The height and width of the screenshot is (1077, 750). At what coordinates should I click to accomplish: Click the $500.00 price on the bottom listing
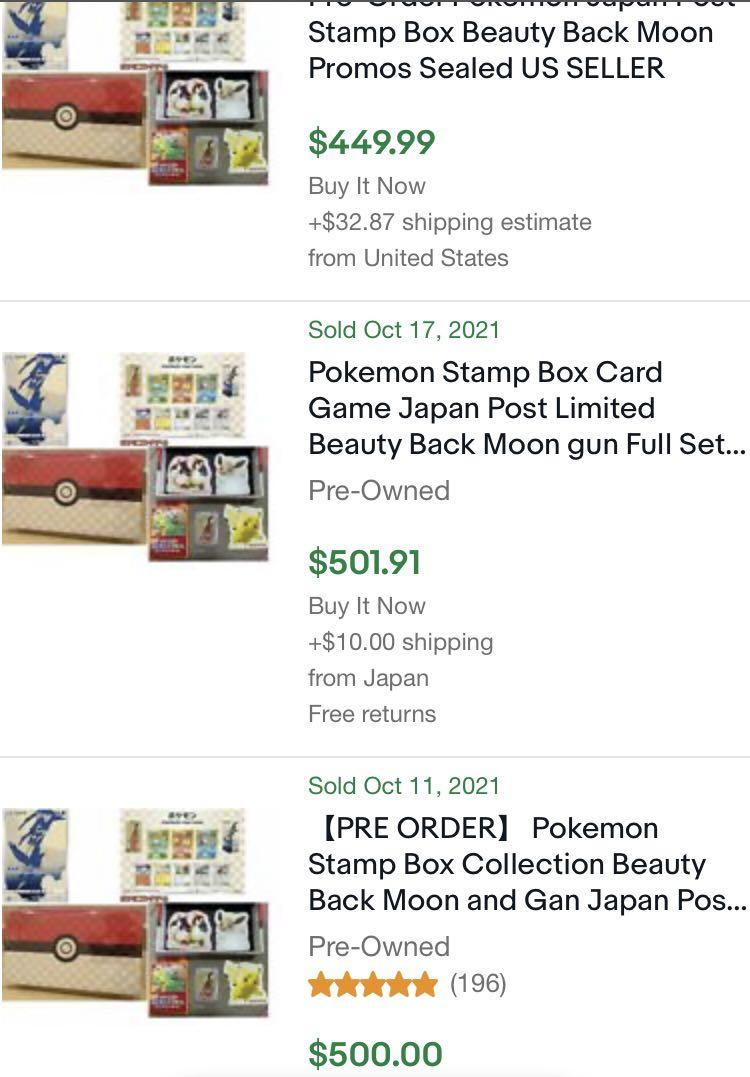pos(371,1055)
